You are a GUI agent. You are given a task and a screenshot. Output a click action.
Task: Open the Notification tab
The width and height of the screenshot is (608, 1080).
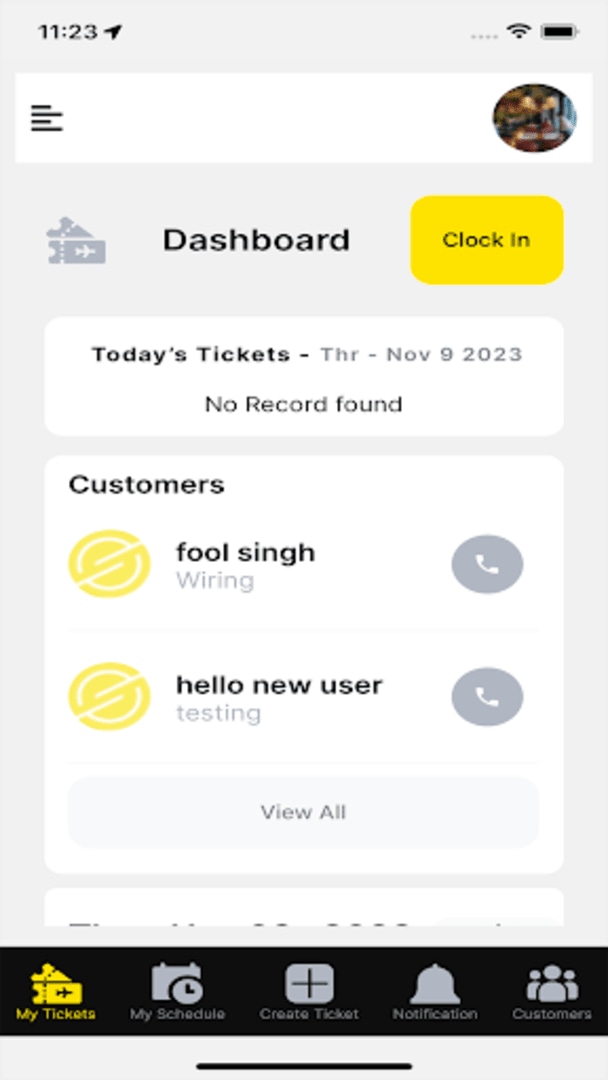(434, 992)
